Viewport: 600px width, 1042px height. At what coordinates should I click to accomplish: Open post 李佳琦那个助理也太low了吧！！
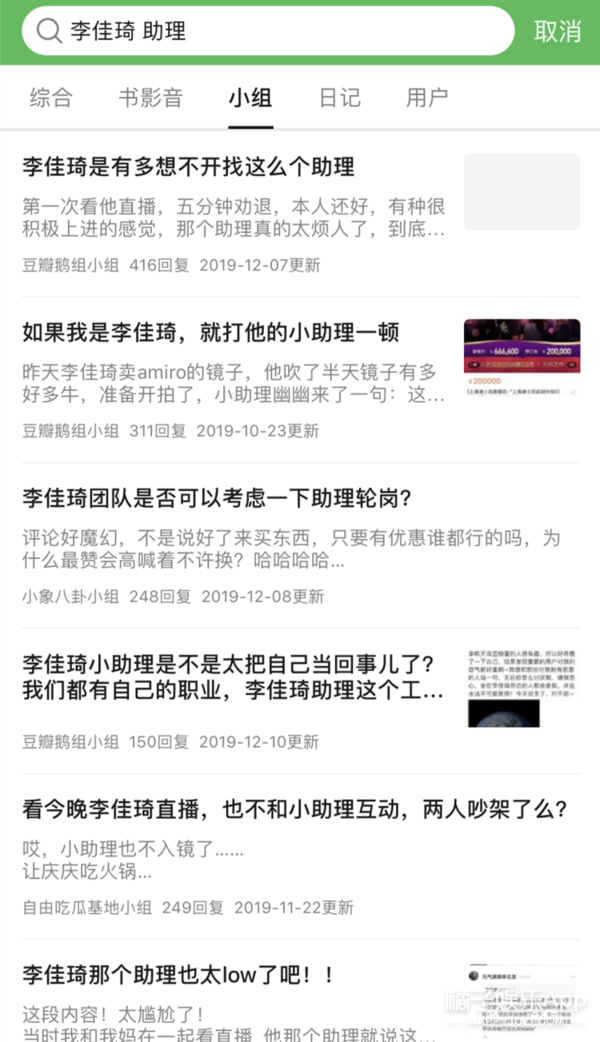[178, 973]
